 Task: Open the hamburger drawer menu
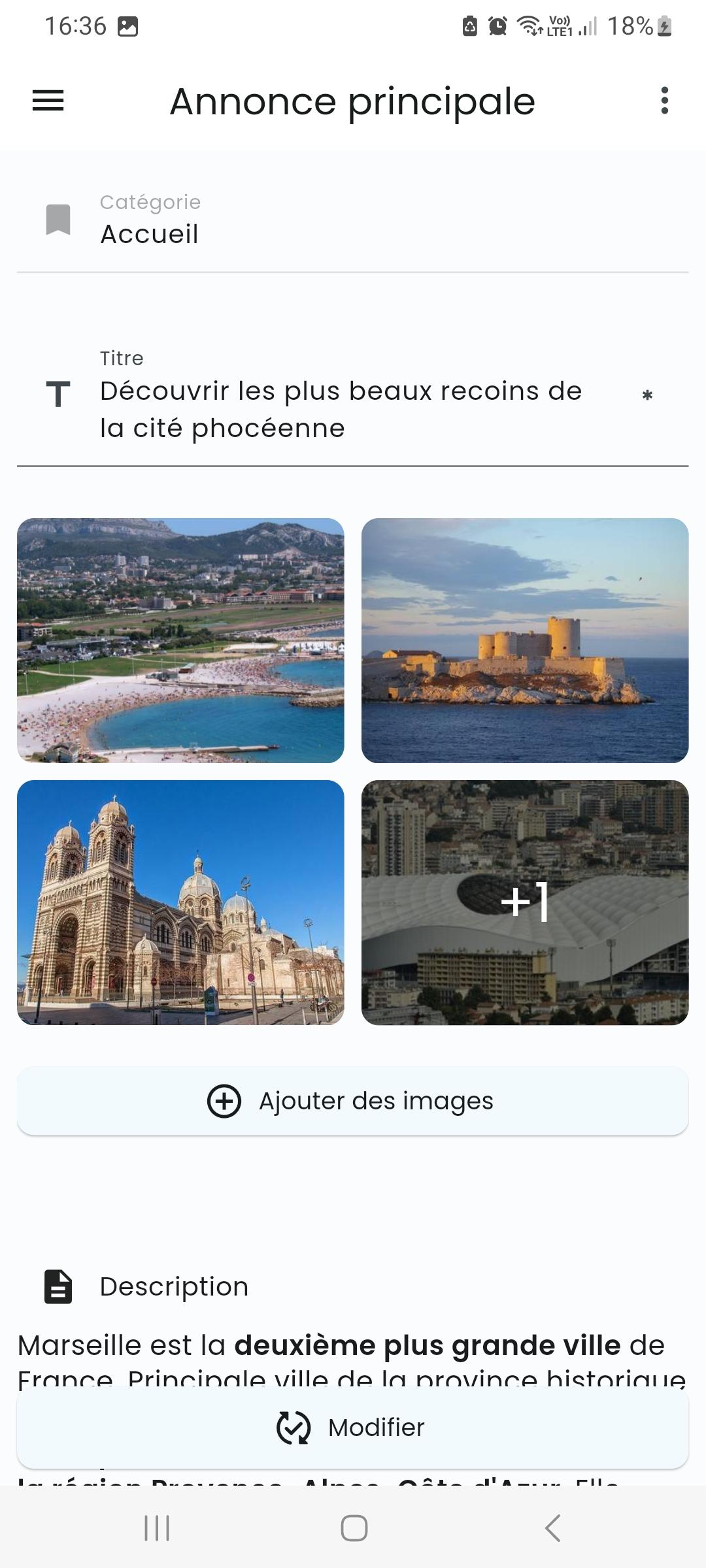tap(48, 101)
